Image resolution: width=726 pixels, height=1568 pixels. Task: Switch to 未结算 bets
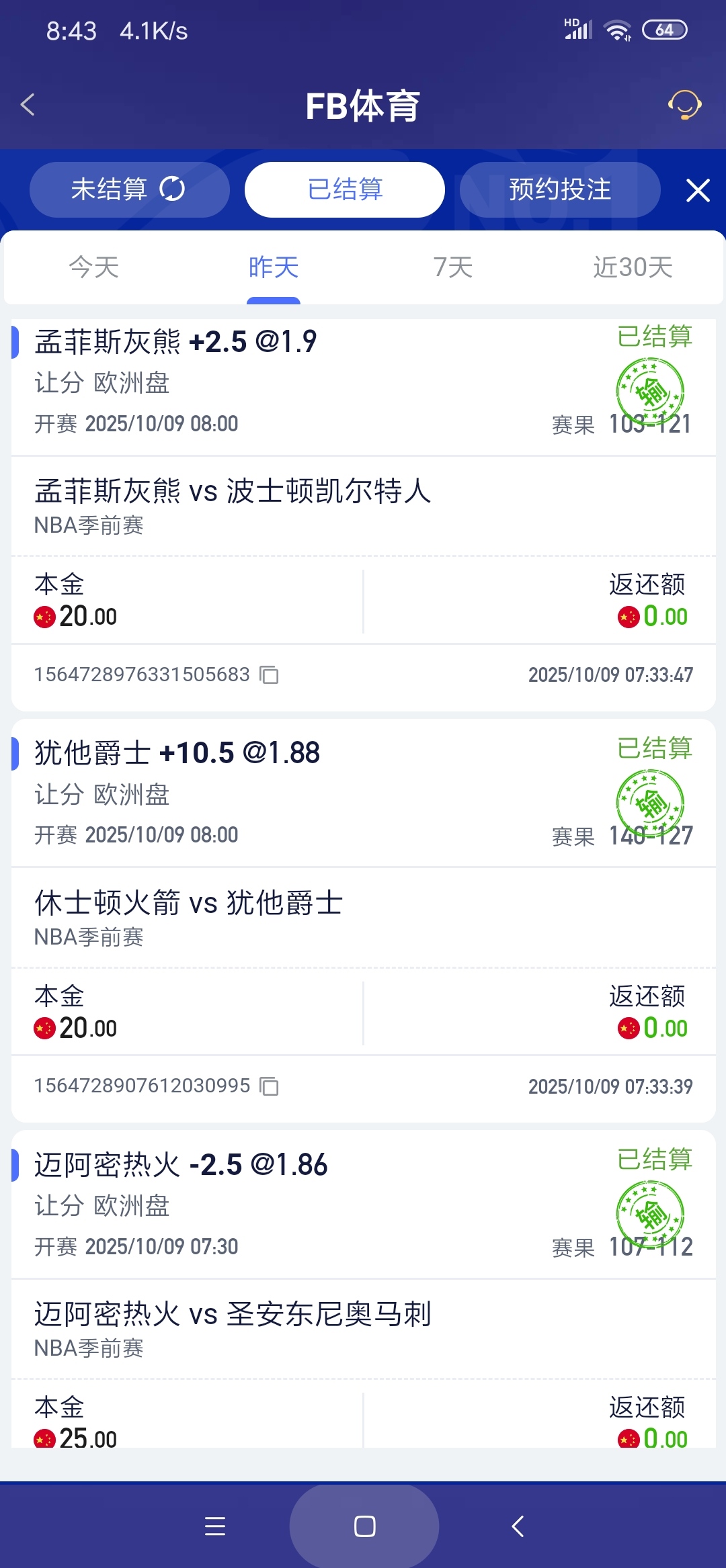point(129,189)
